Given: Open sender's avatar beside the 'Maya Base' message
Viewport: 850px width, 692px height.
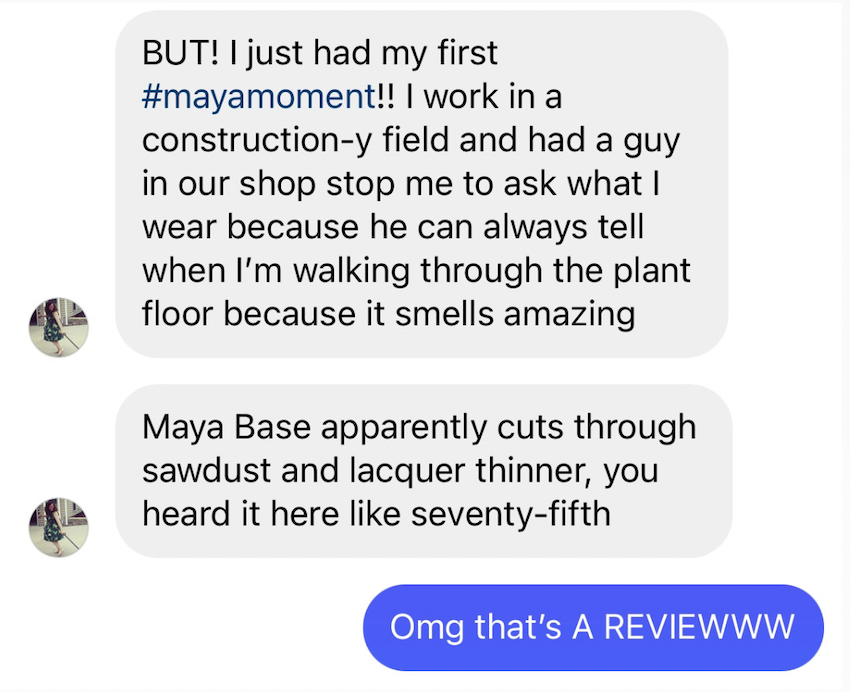Looking at the screenshot, I should click(x=59, y=527).
